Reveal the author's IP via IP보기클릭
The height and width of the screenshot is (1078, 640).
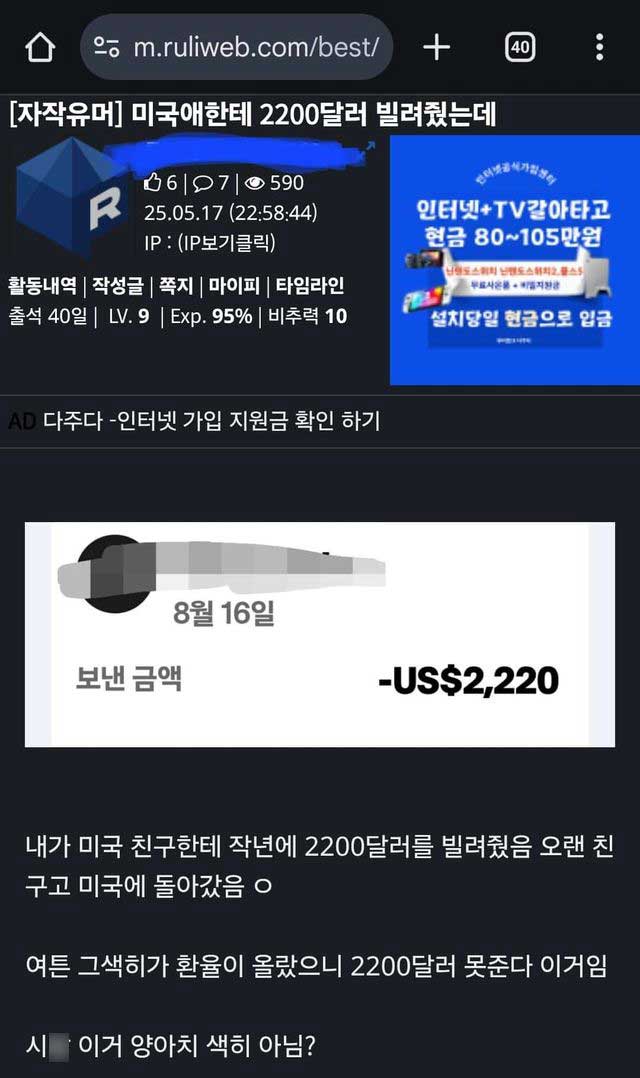pos(209,242)
